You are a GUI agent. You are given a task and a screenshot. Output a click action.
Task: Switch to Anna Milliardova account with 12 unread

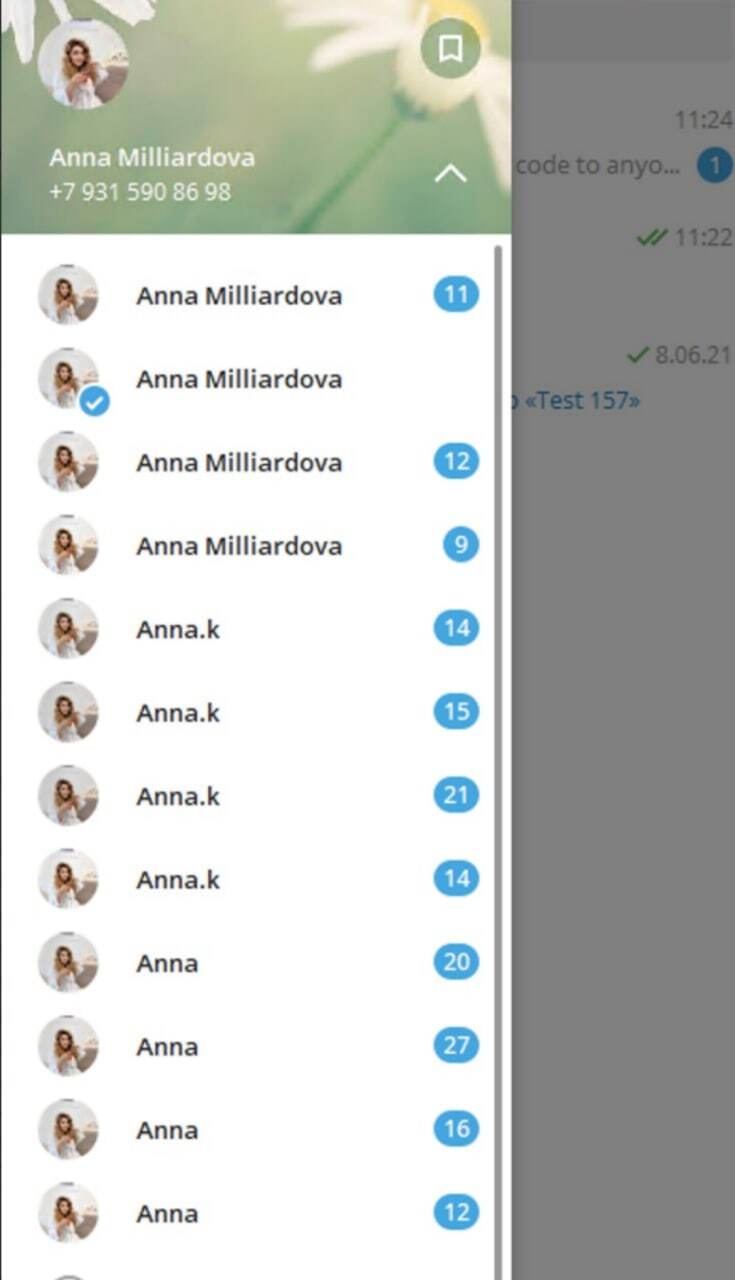point(240,462)
